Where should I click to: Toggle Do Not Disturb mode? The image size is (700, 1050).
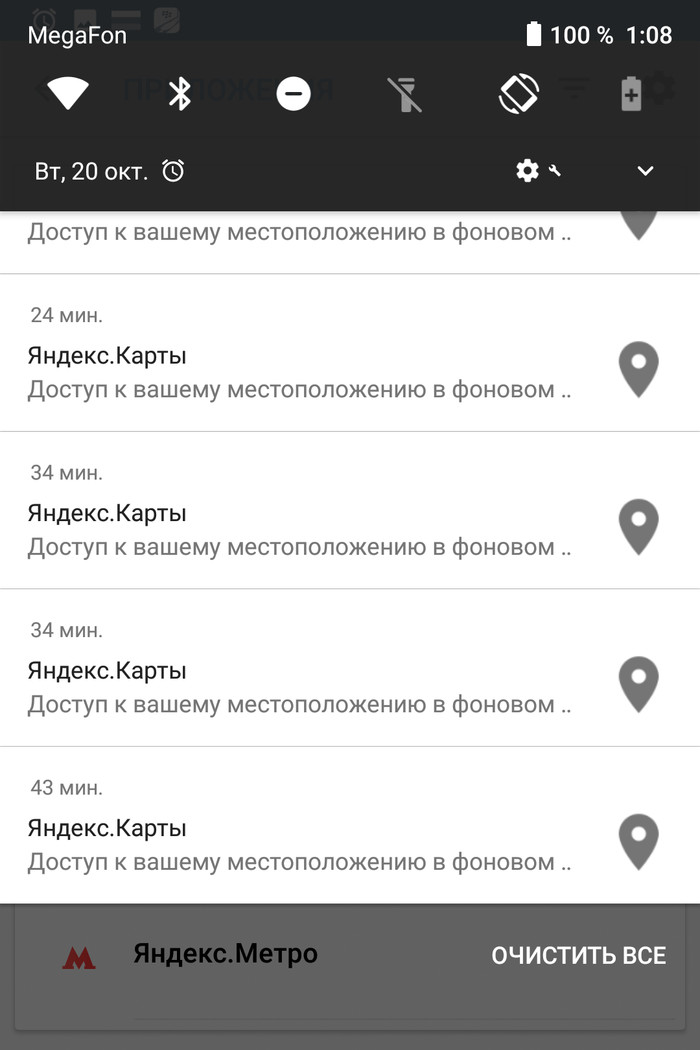tap(293, 95)
